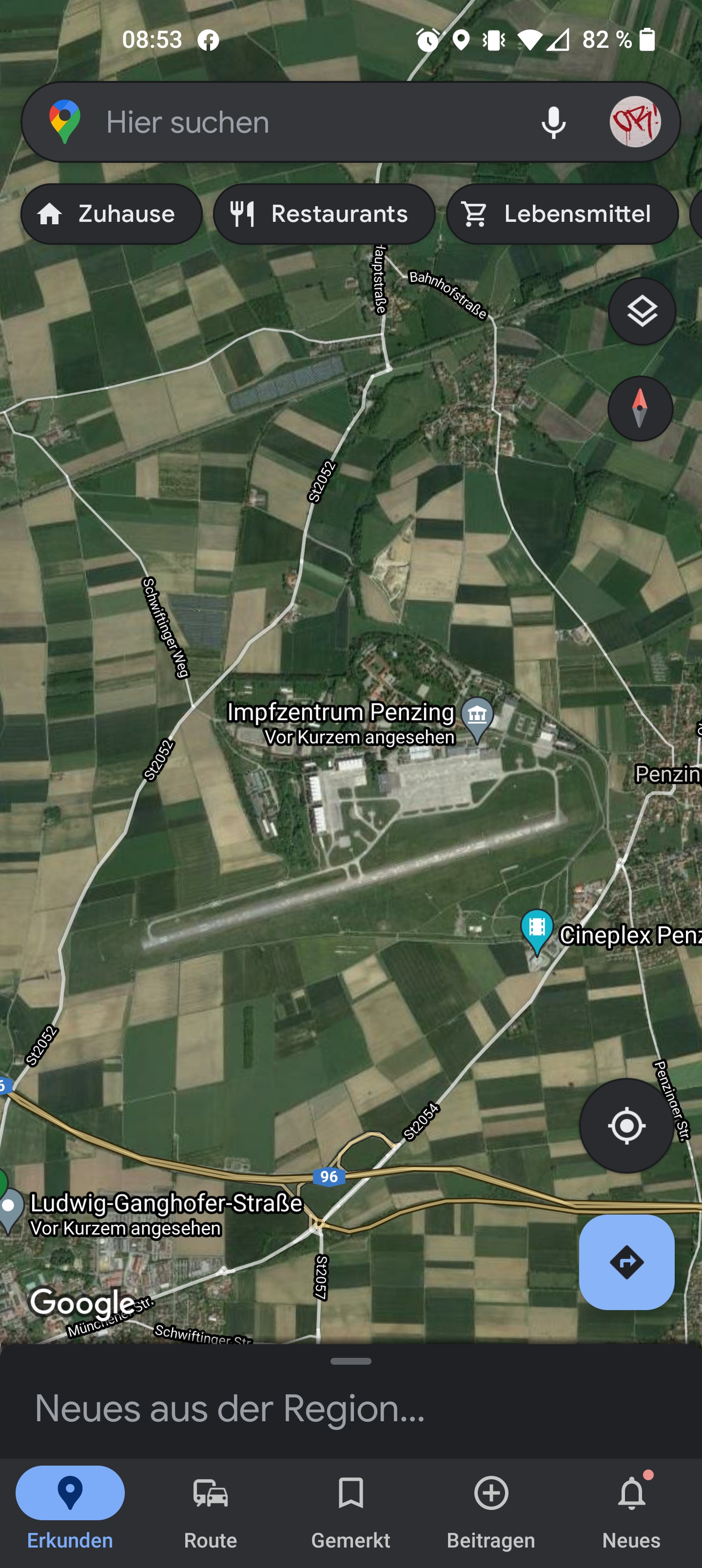Select the Zuhause chip
The width and height of the screenshot is (702, 1568).
click(112, 214)
